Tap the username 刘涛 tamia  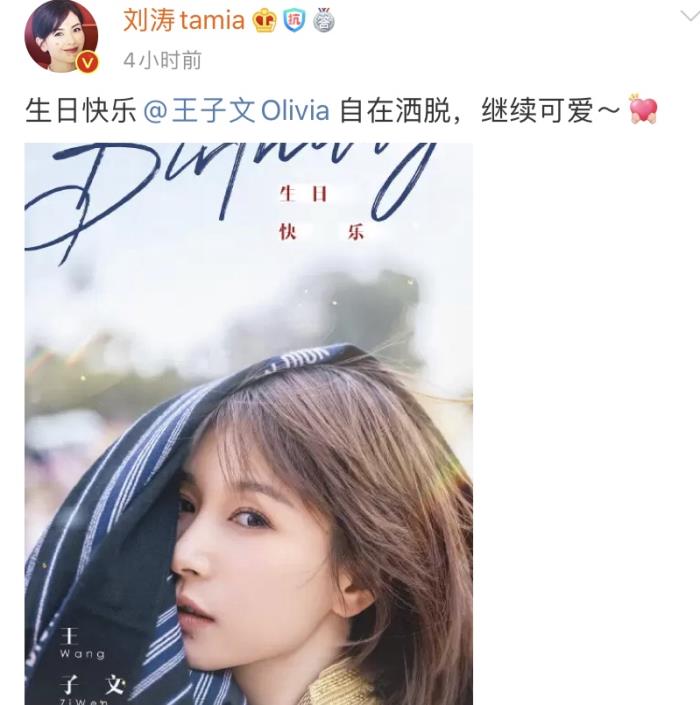(x=184, y=20)
